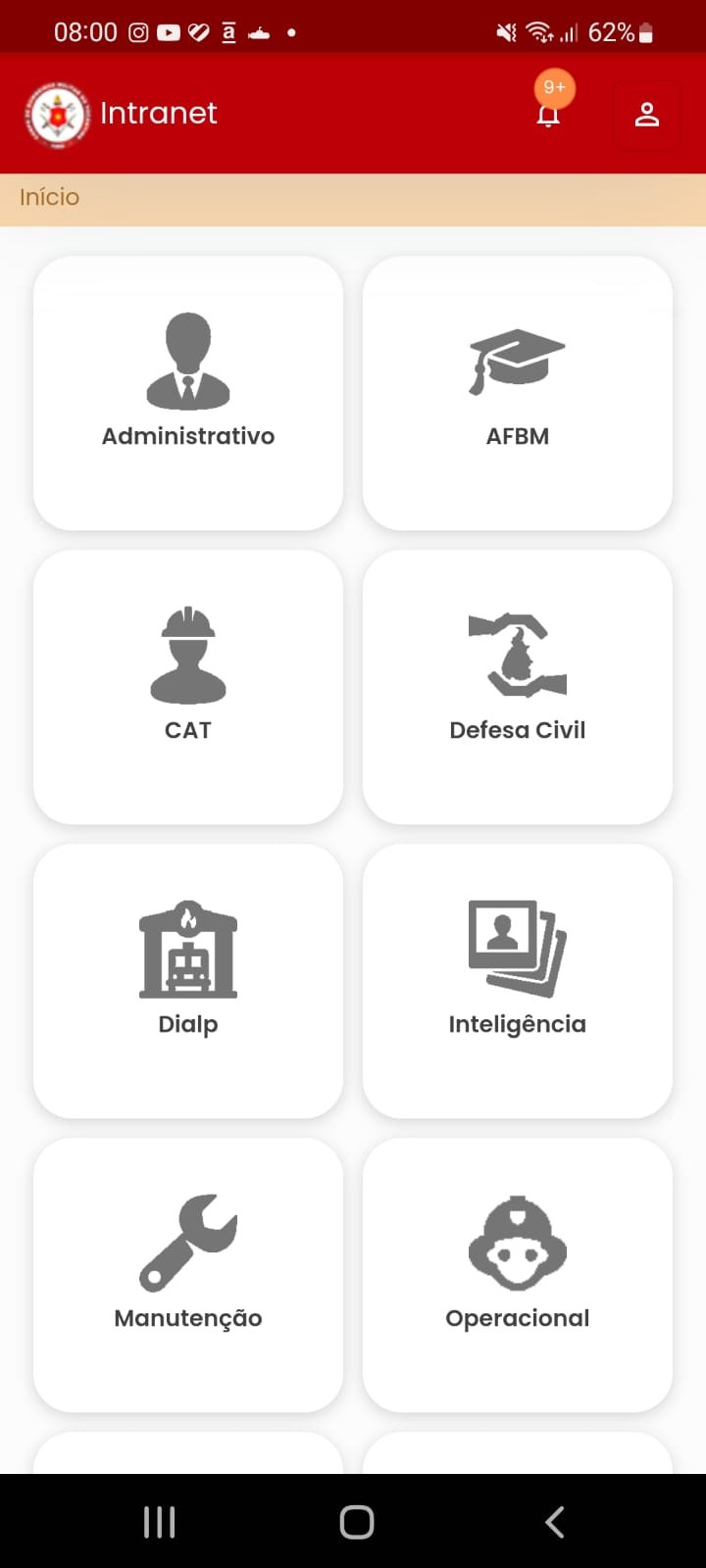Enter the Inteligência section
Image resolution: width=706 pixels, height=1568 pixels.
[518, 981]
